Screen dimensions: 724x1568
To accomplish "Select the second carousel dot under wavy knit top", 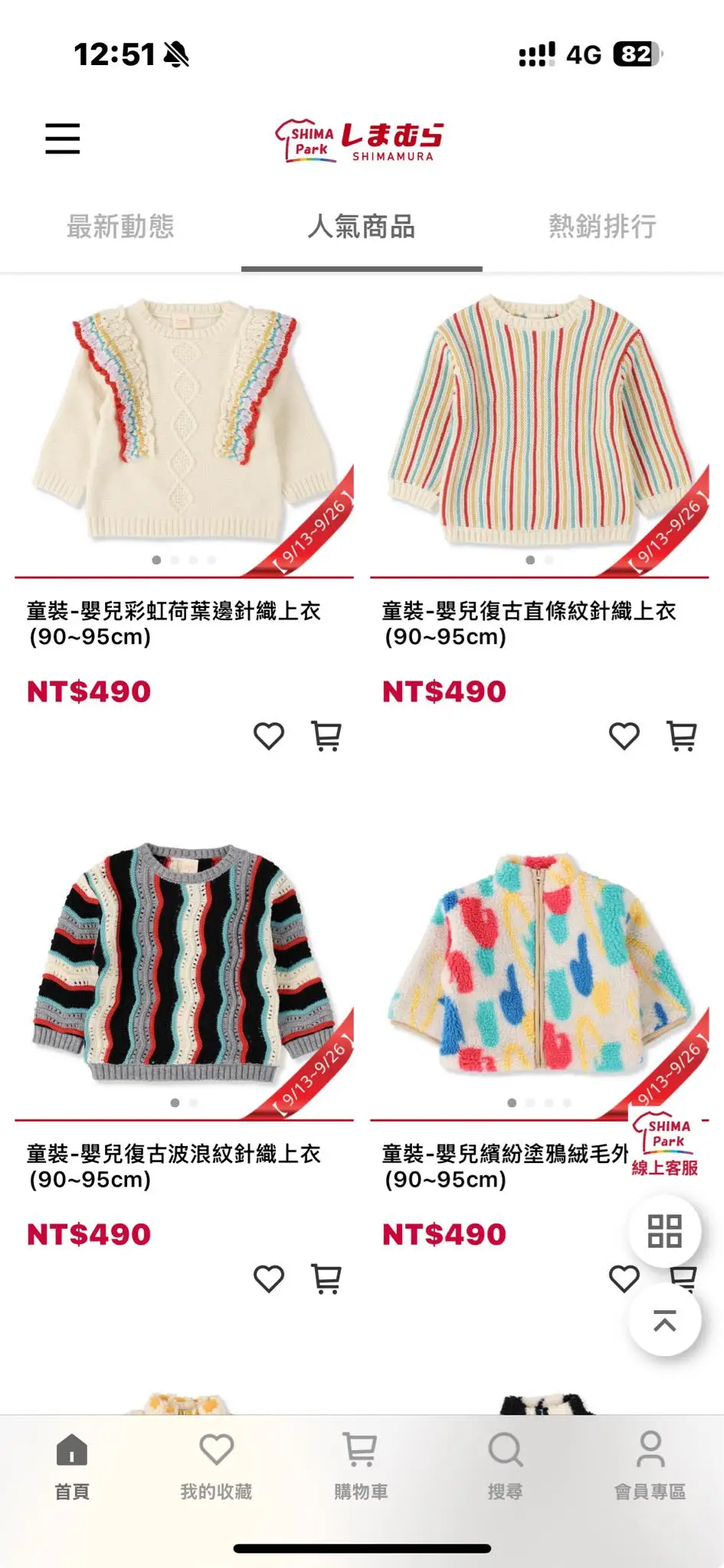I will [193, 1103].
